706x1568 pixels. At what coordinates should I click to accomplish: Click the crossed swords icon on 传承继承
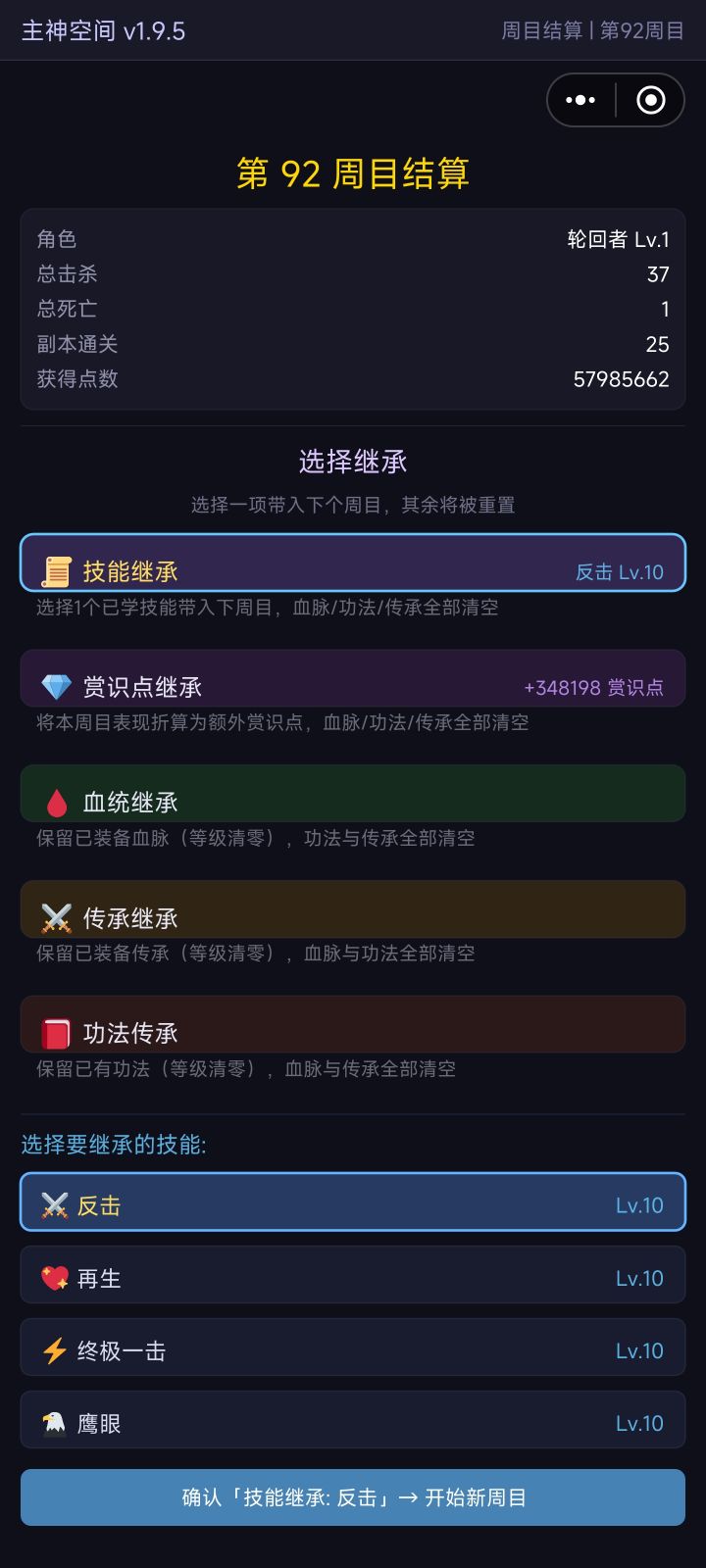pos(54,915)
